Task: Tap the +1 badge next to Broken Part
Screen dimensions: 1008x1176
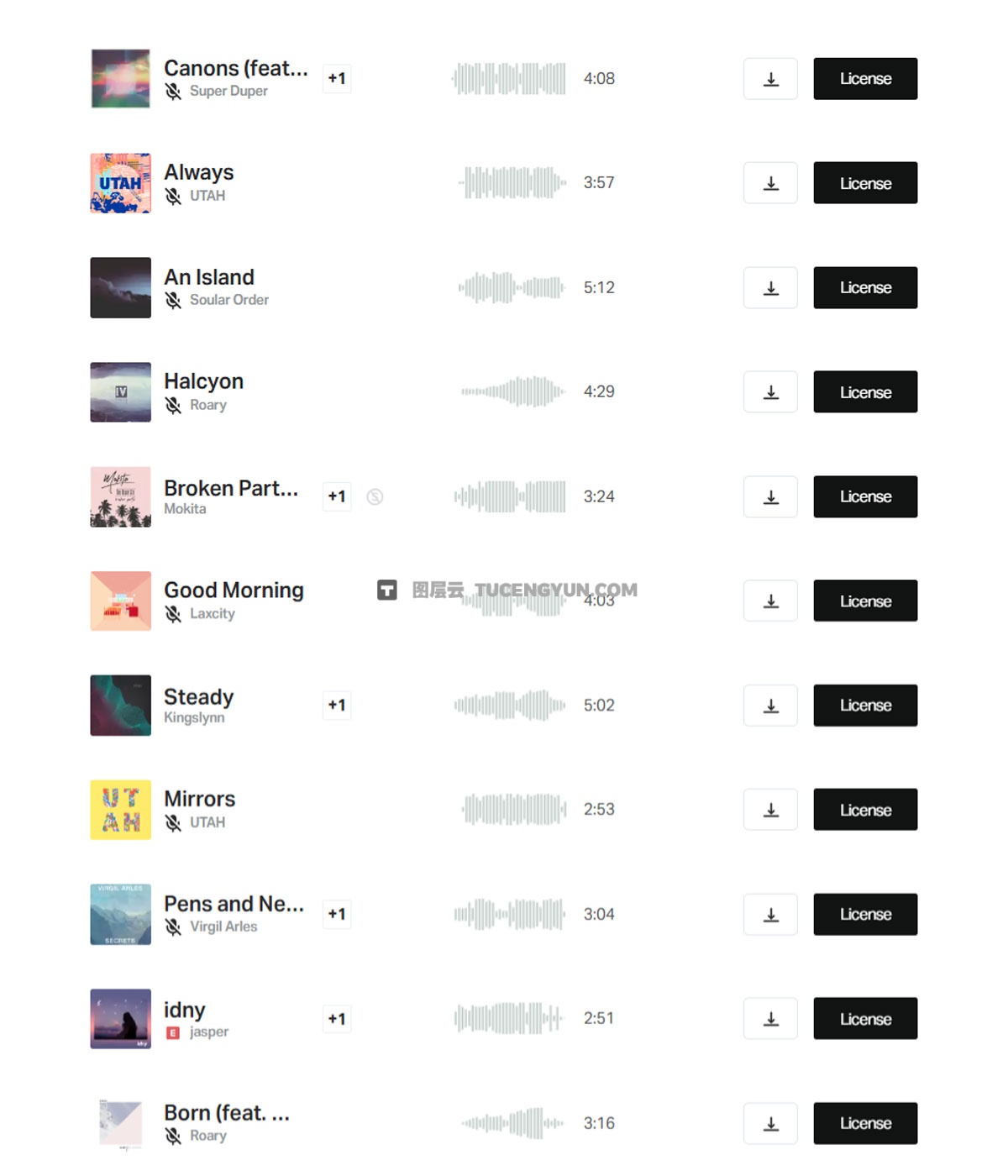Action: [337, 496]
